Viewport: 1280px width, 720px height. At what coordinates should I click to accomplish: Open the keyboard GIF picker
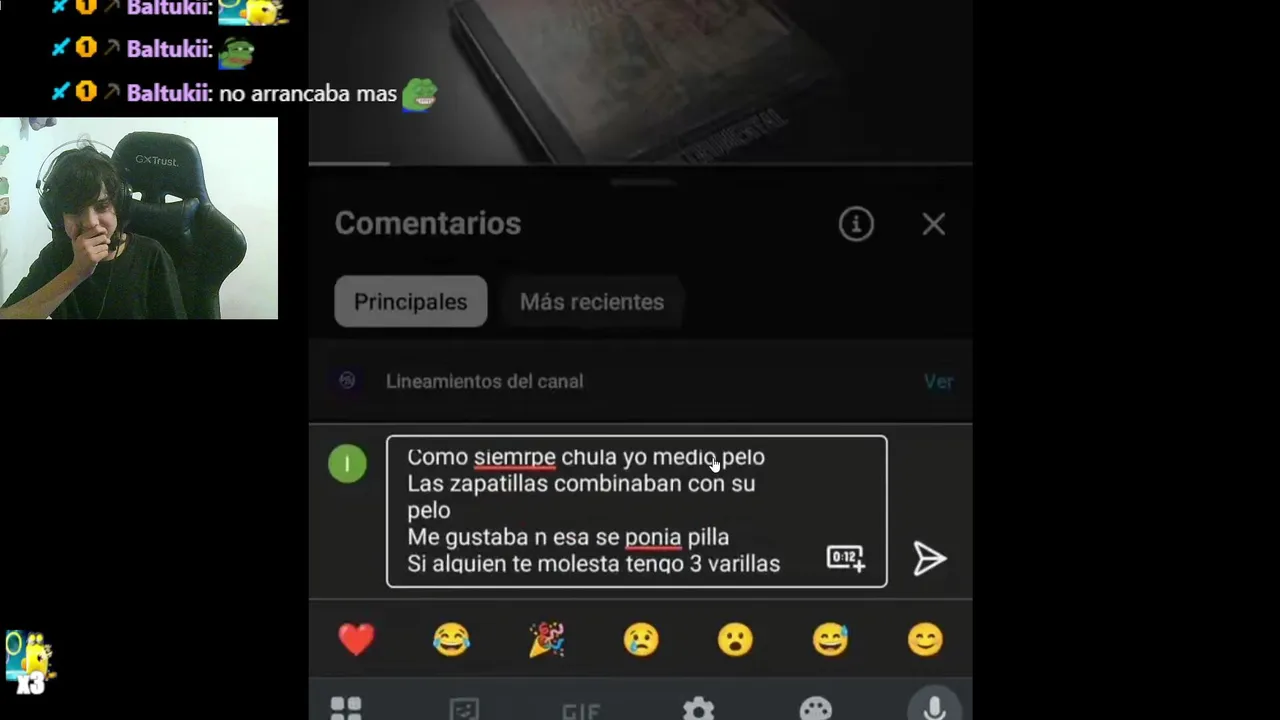point(581,710)
